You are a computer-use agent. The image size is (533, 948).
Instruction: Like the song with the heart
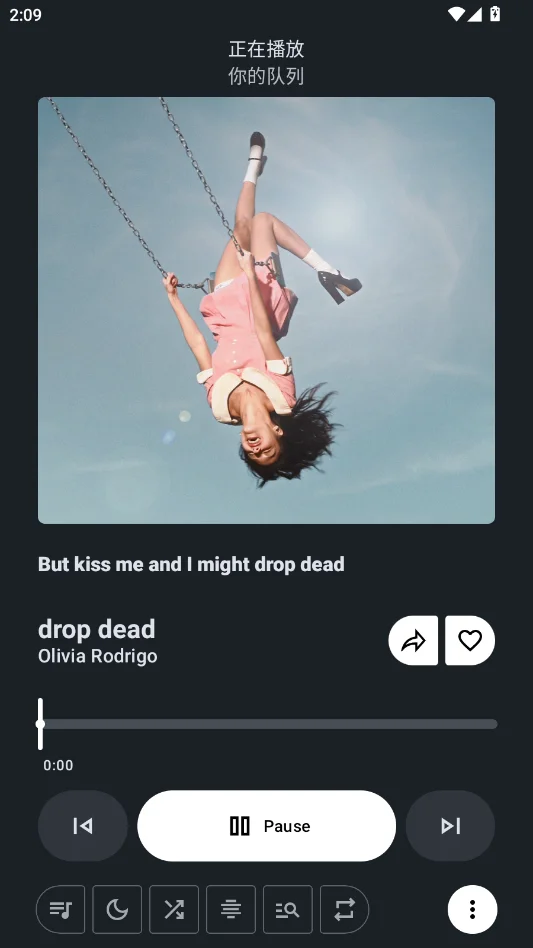pyautogui.click(x=470, y=641)
